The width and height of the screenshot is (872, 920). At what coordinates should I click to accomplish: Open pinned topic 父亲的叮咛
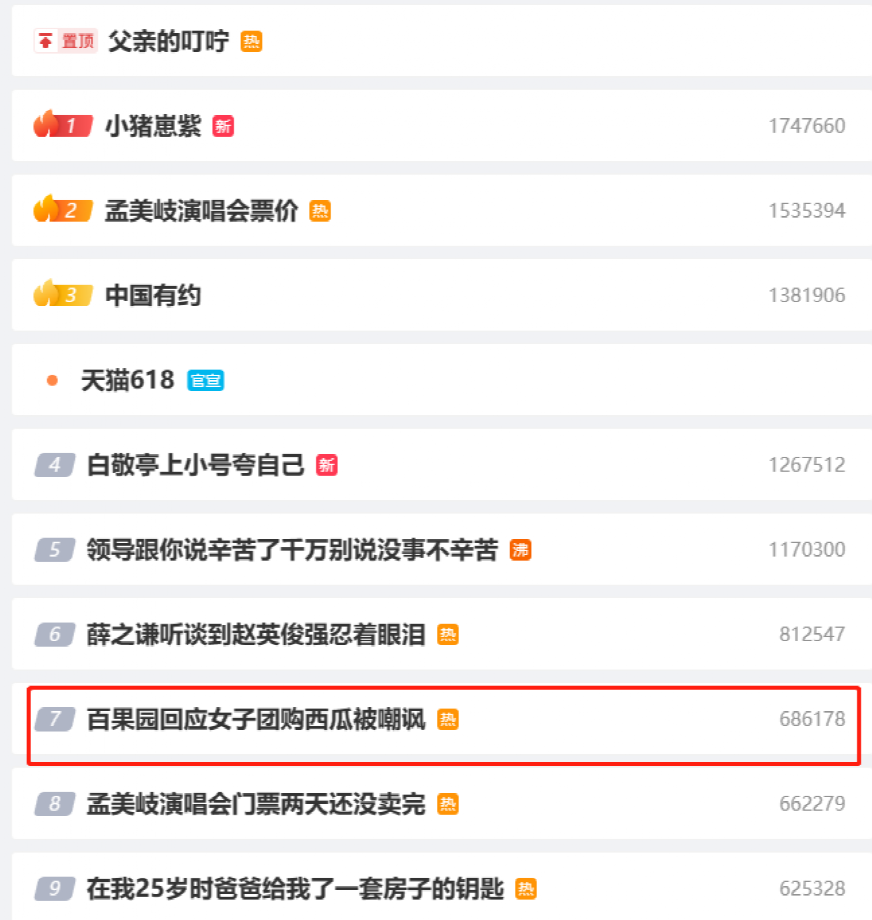pos(168,42)
